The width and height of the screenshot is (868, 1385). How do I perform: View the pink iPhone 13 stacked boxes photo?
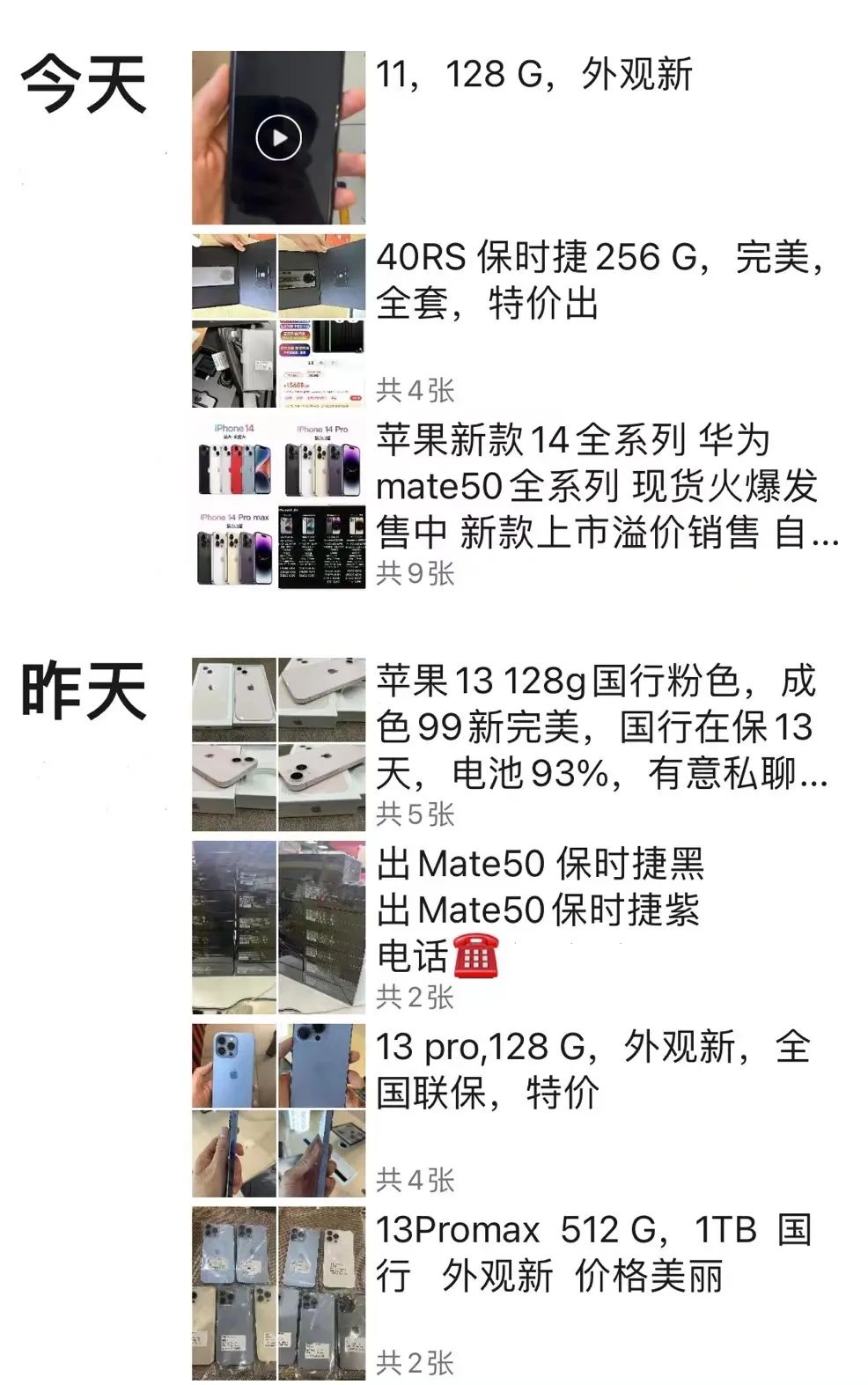point(233,700)
